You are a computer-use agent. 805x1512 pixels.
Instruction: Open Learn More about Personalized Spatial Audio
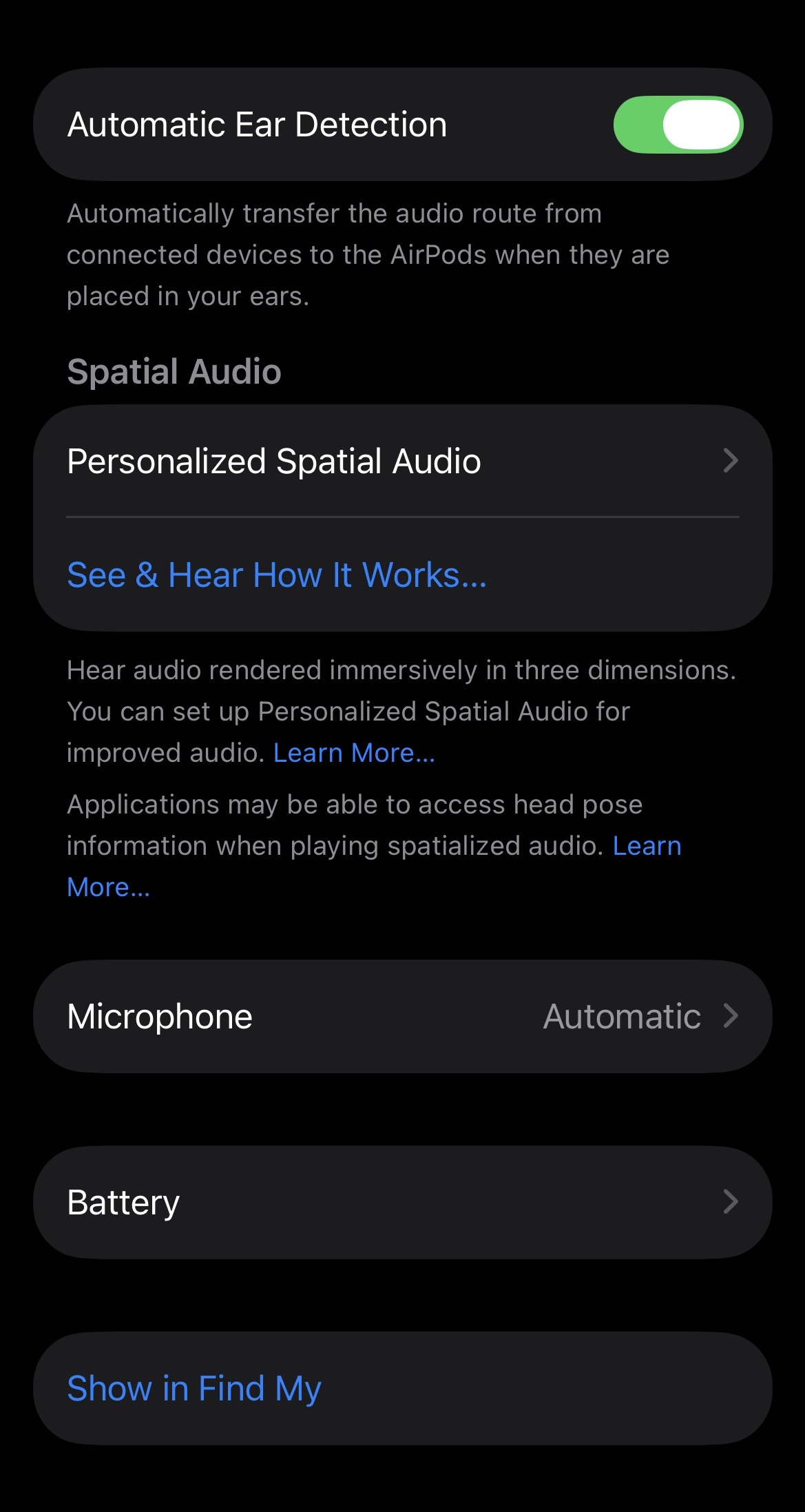point(354,753)
